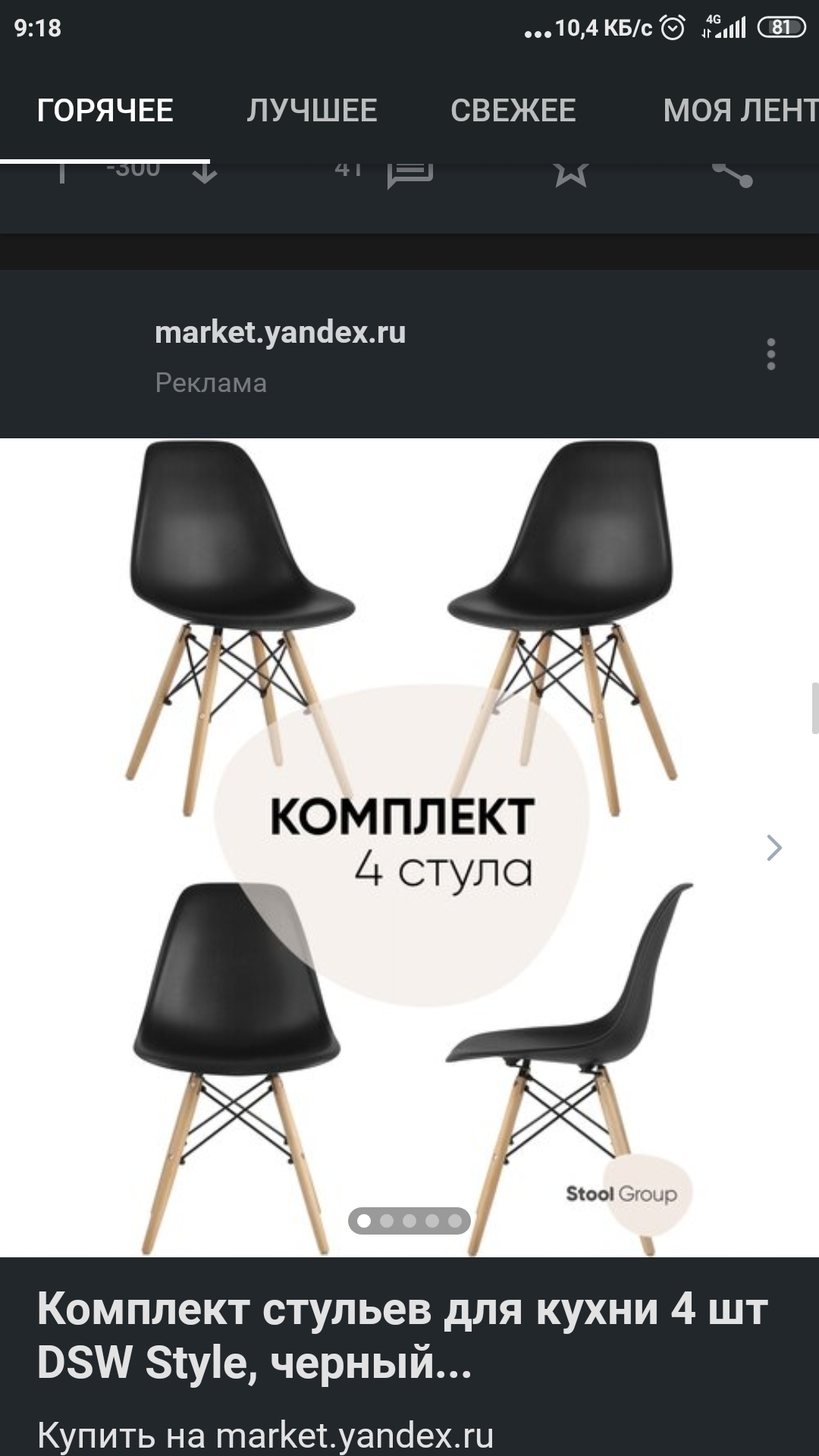Switch to the ГОРЯЧЕЕ tab
The height and width of the screenshot is (1456, 819).
[x=105, y=111]
